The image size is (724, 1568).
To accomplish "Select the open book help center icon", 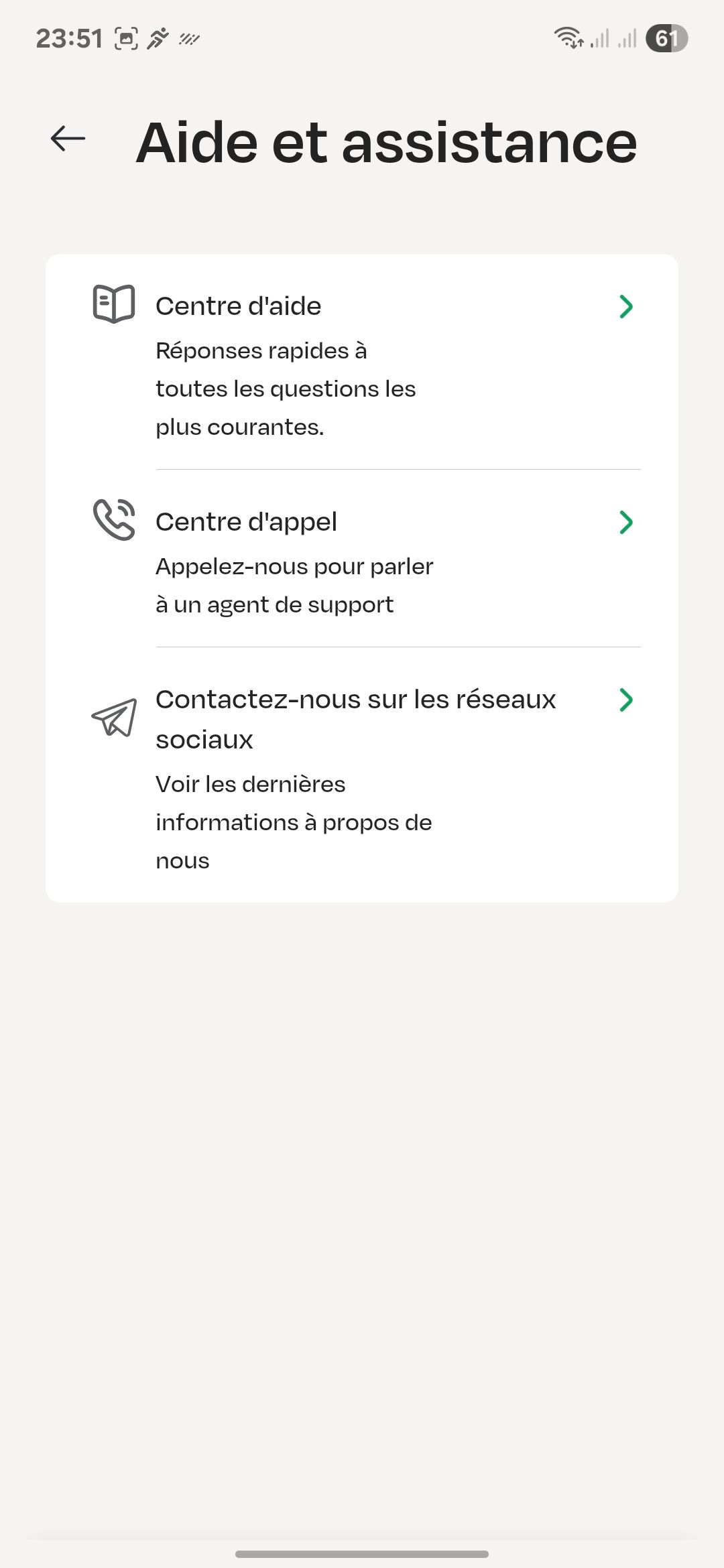I will (x=113, y=306).
